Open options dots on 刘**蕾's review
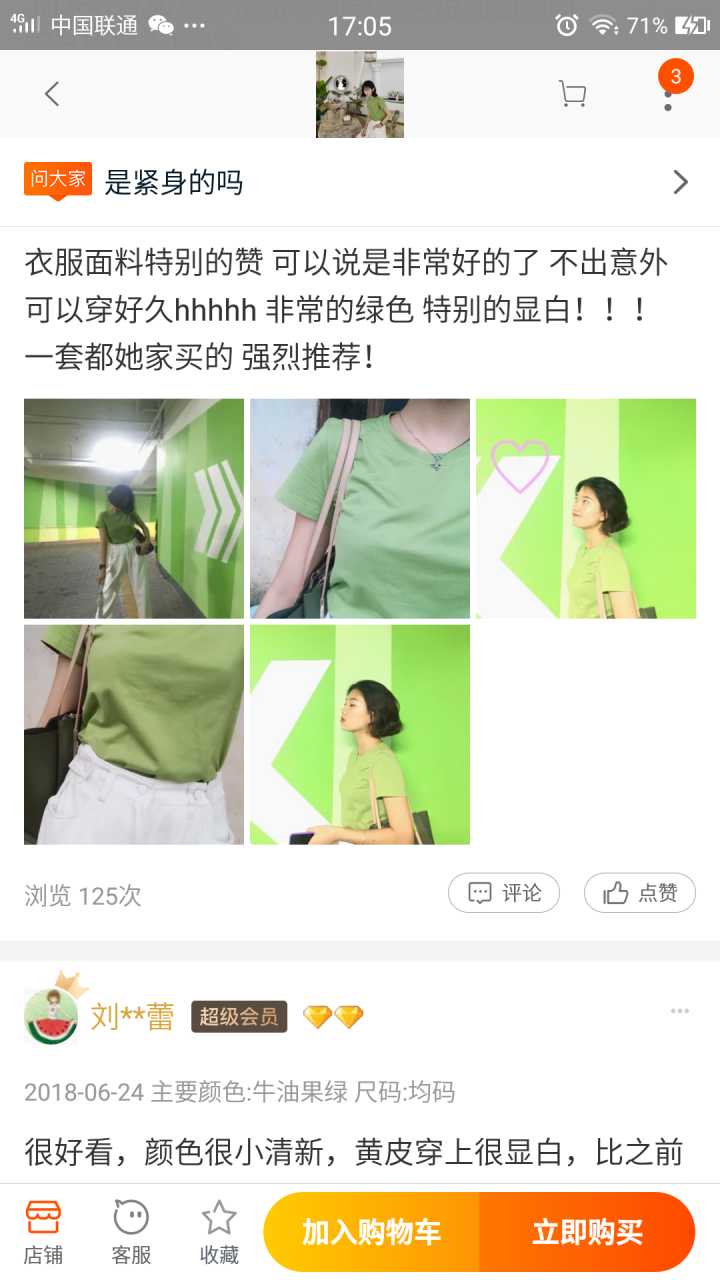720x1280 pixels. pos(680,1012)
